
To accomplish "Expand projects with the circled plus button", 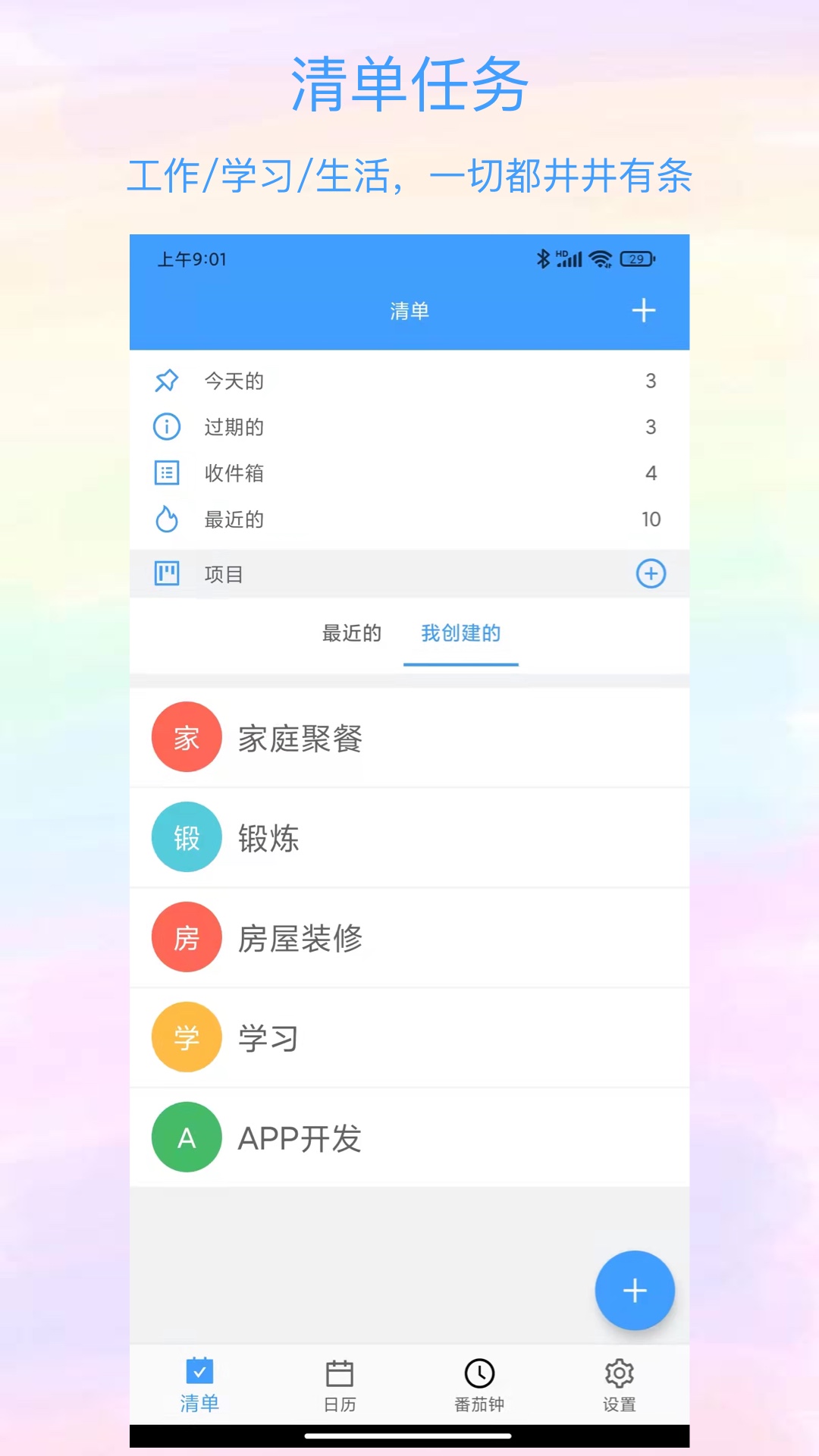I will coord(651,574).
